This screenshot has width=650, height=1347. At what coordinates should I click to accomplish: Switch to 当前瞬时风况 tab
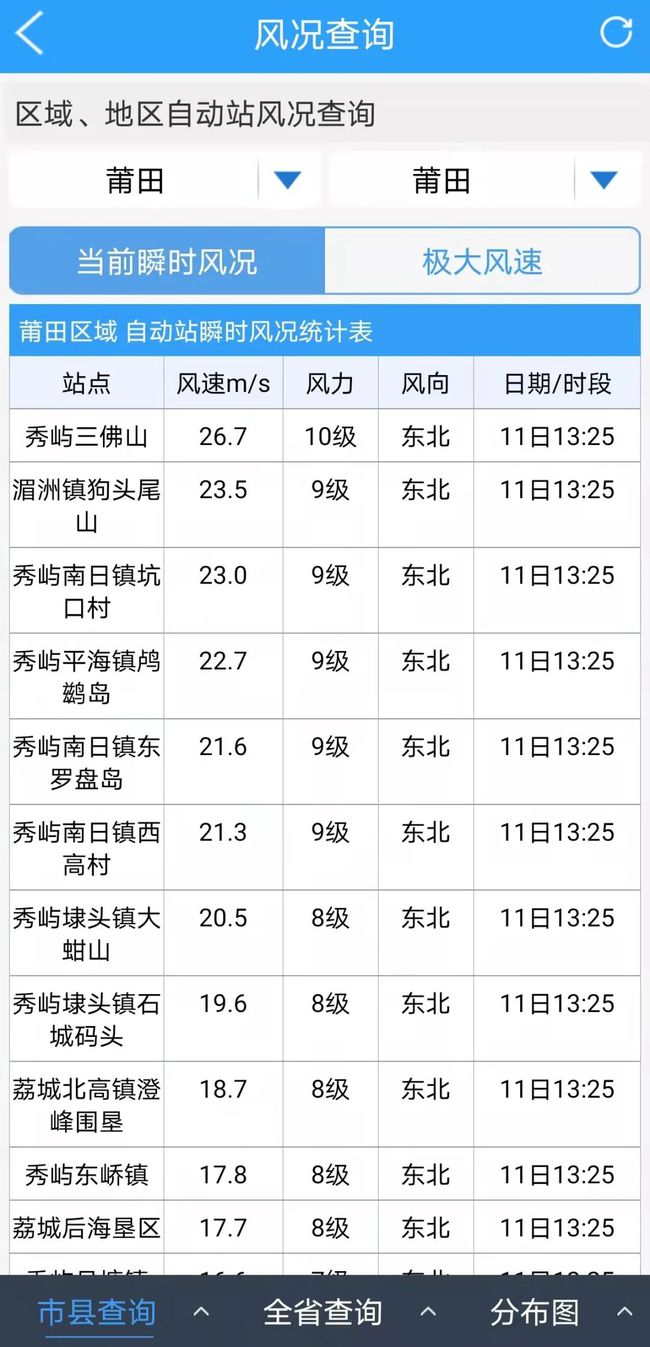pyautogui.click(x=167, y=261)
